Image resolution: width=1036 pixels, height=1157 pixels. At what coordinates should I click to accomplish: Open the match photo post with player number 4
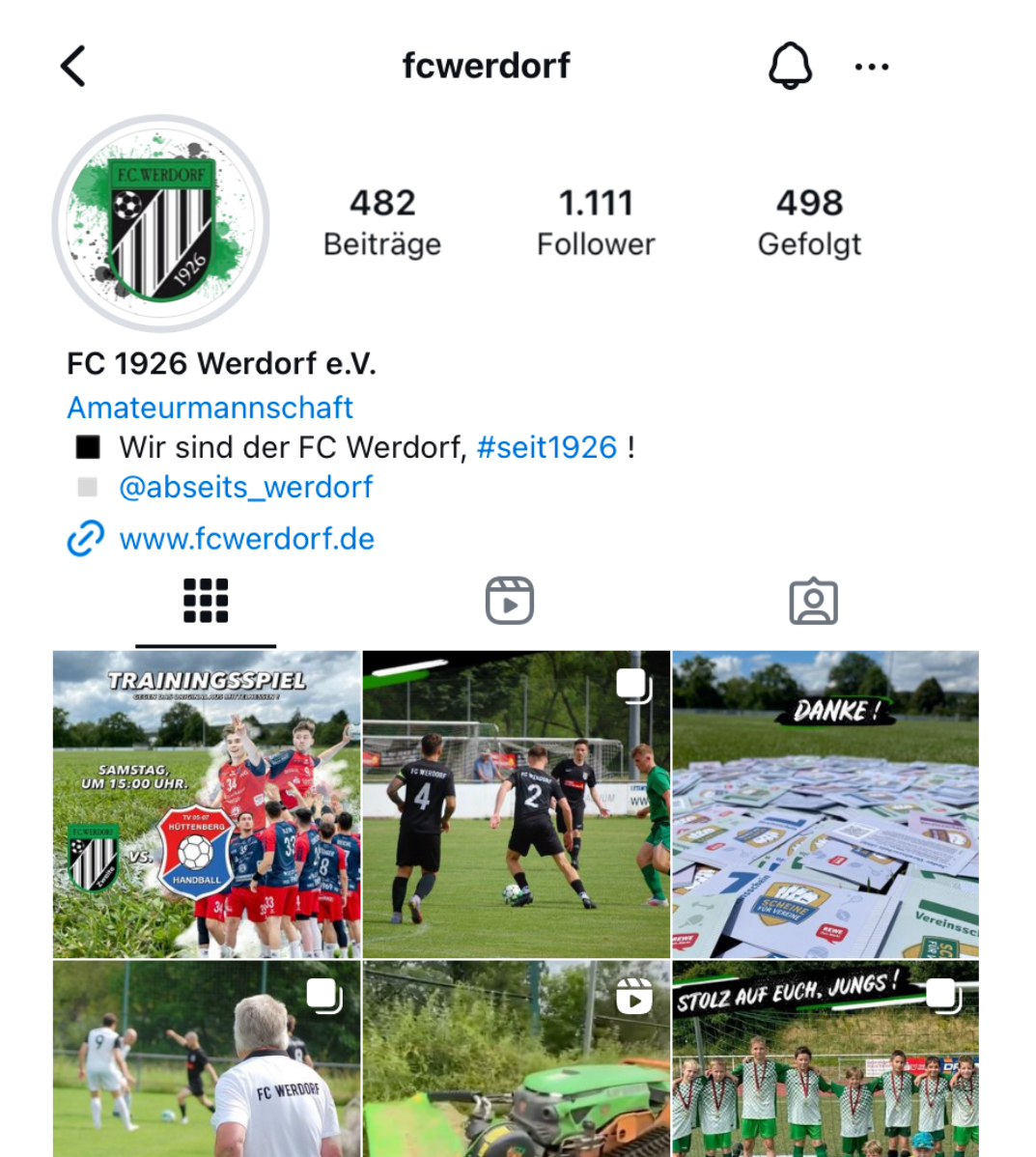click(x=516, y=804)
